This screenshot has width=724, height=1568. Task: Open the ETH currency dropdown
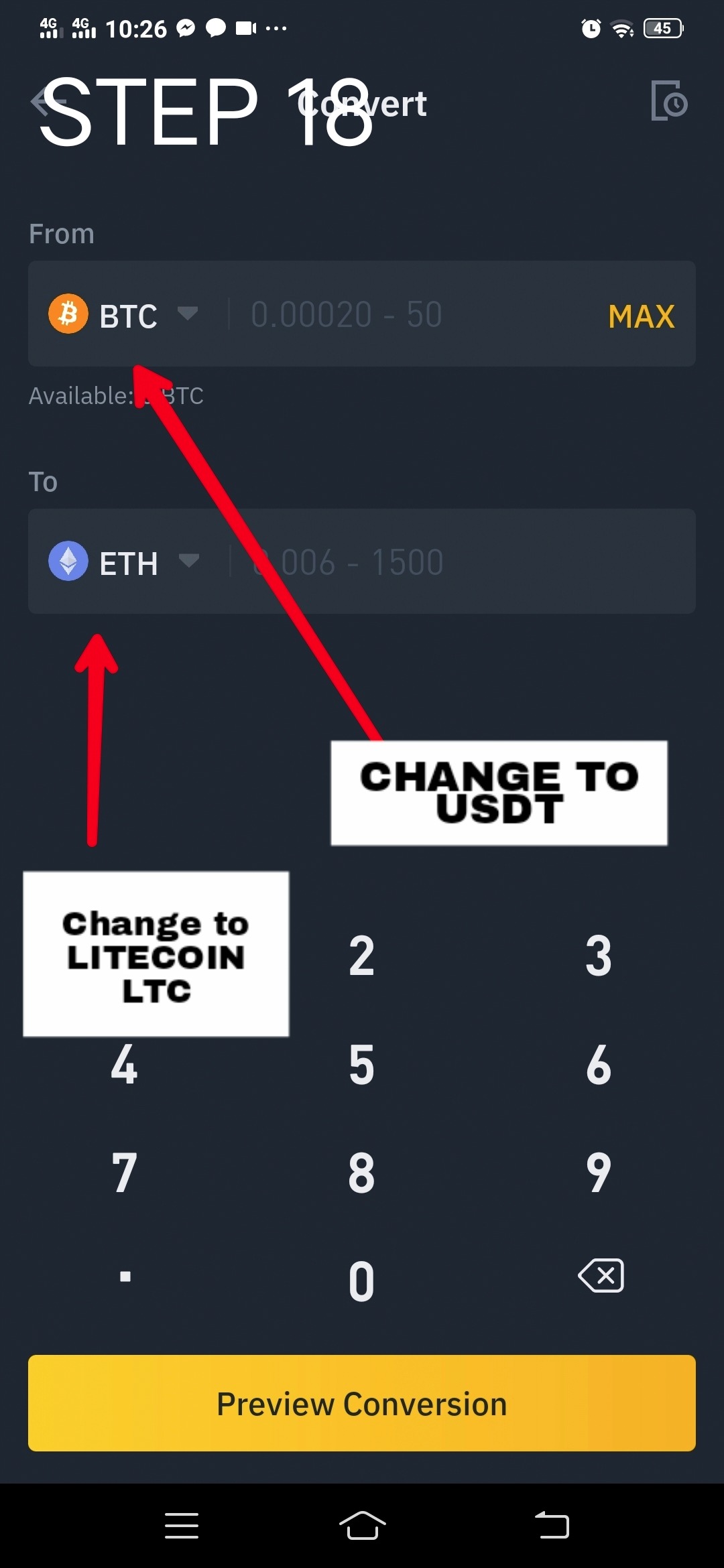click(124, 562)
